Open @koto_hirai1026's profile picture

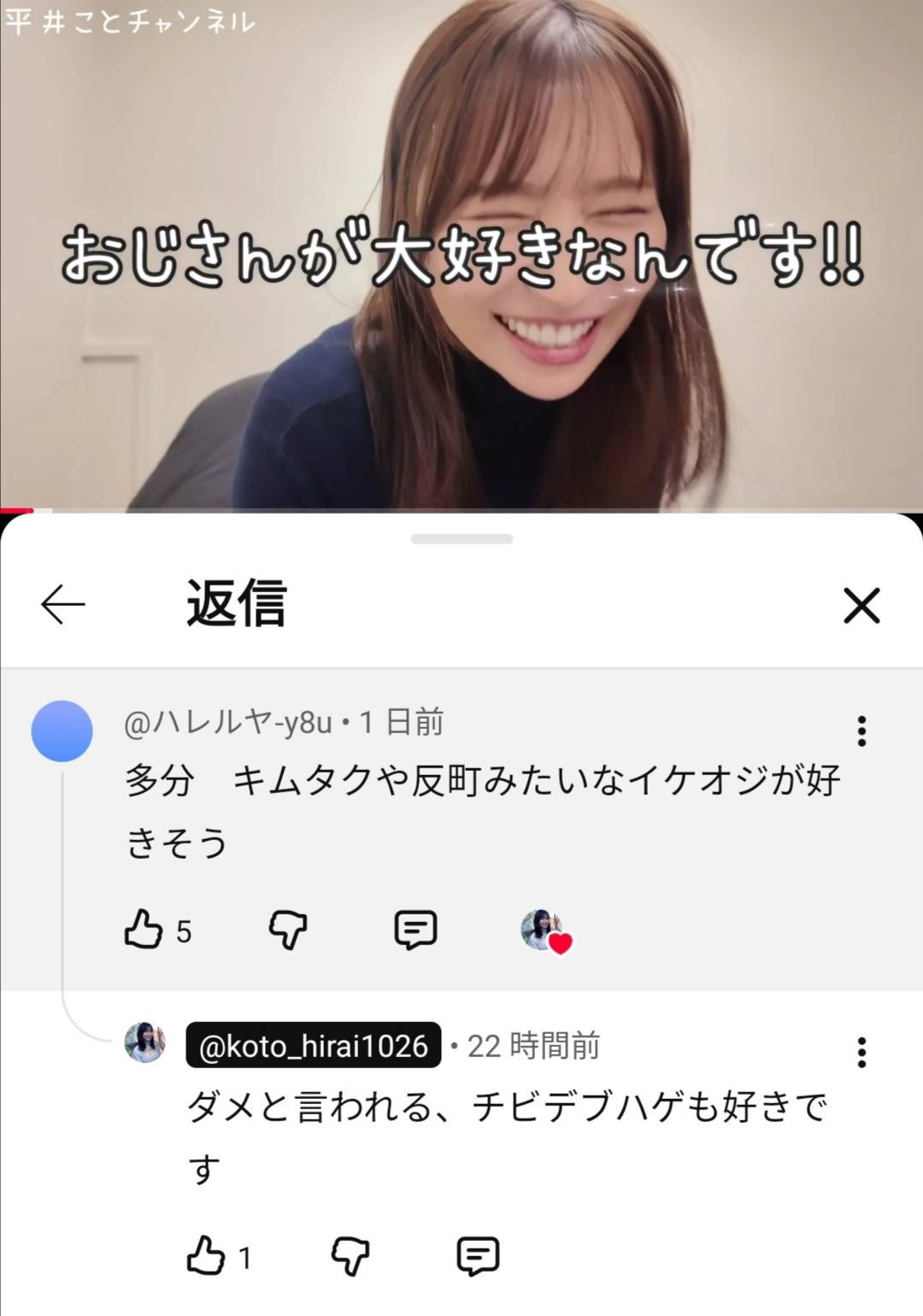(144, 1043)
